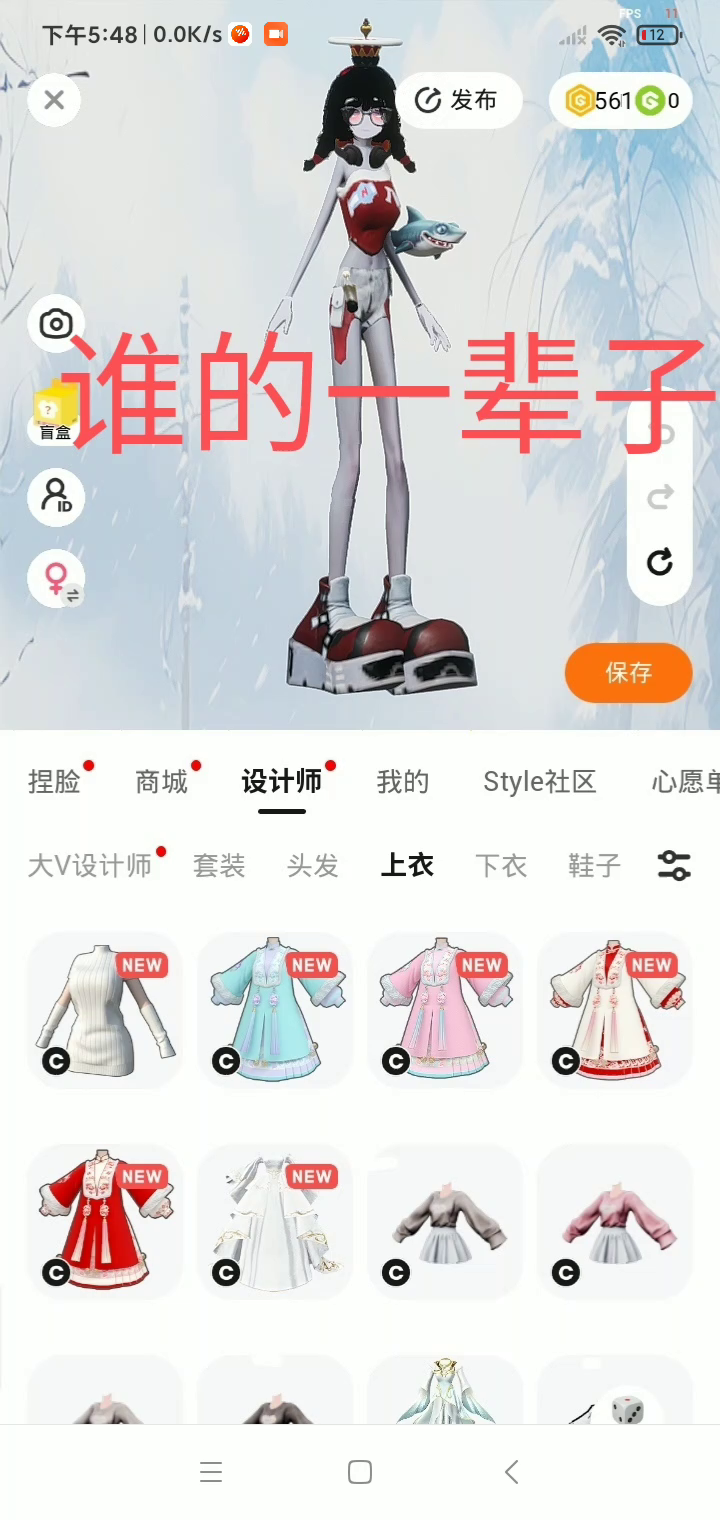
Task: Try on the white ribbed sweater top
Action: (x=105, y=1010)
